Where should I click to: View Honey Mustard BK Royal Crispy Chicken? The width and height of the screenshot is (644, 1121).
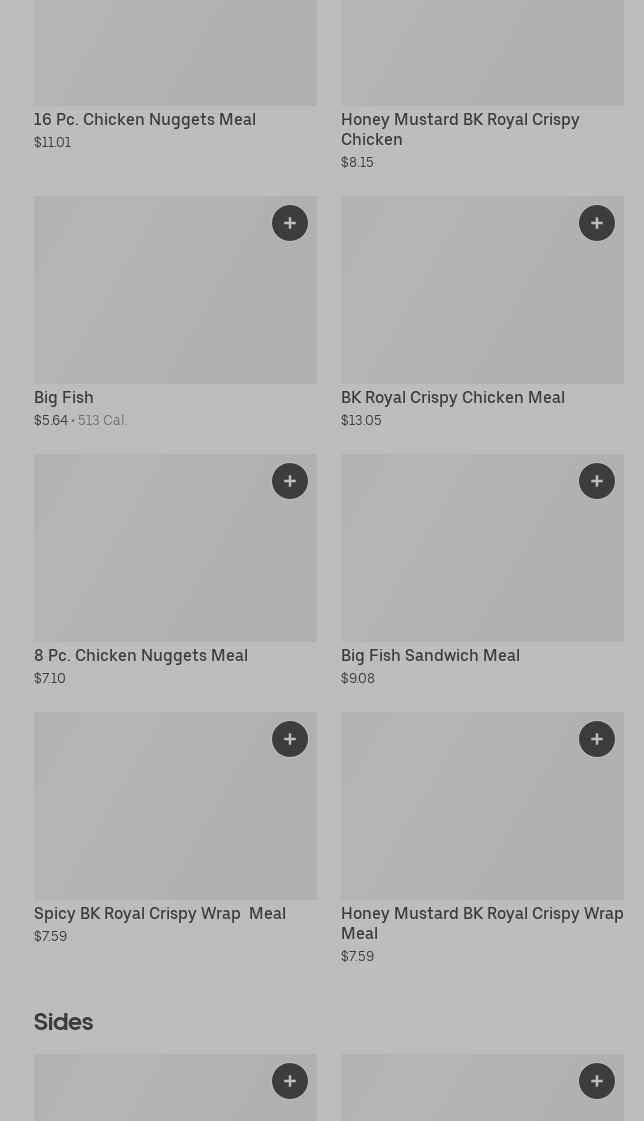click(x=460, y=129)
